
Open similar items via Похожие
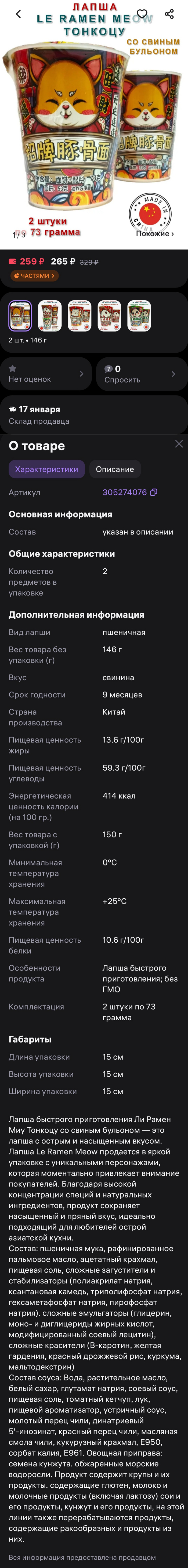(x=154, y=233)
